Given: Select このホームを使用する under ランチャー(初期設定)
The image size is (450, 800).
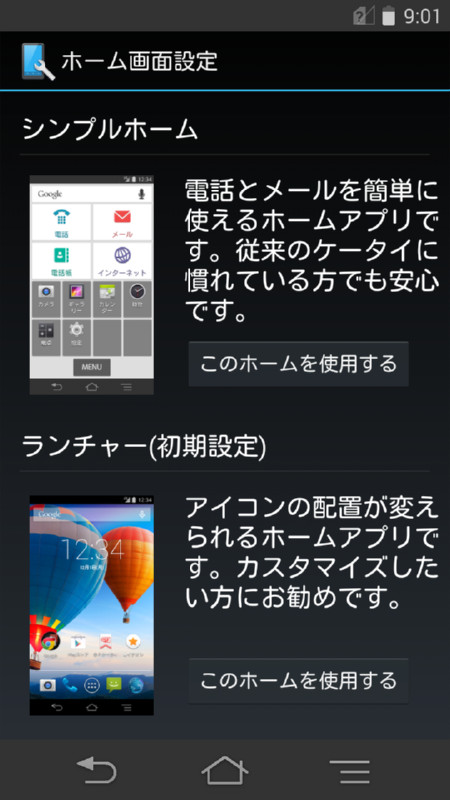Looking at the screenshot, I should 298,681.
